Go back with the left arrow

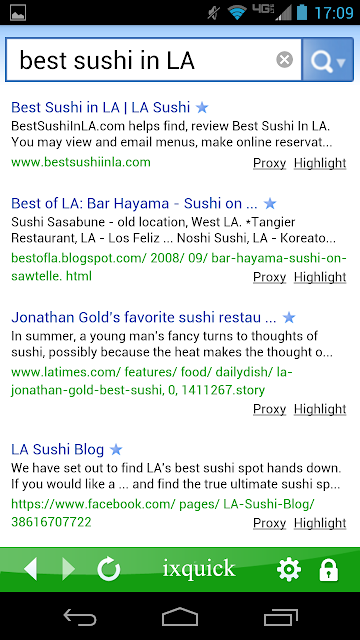click(x=31, y=569)
